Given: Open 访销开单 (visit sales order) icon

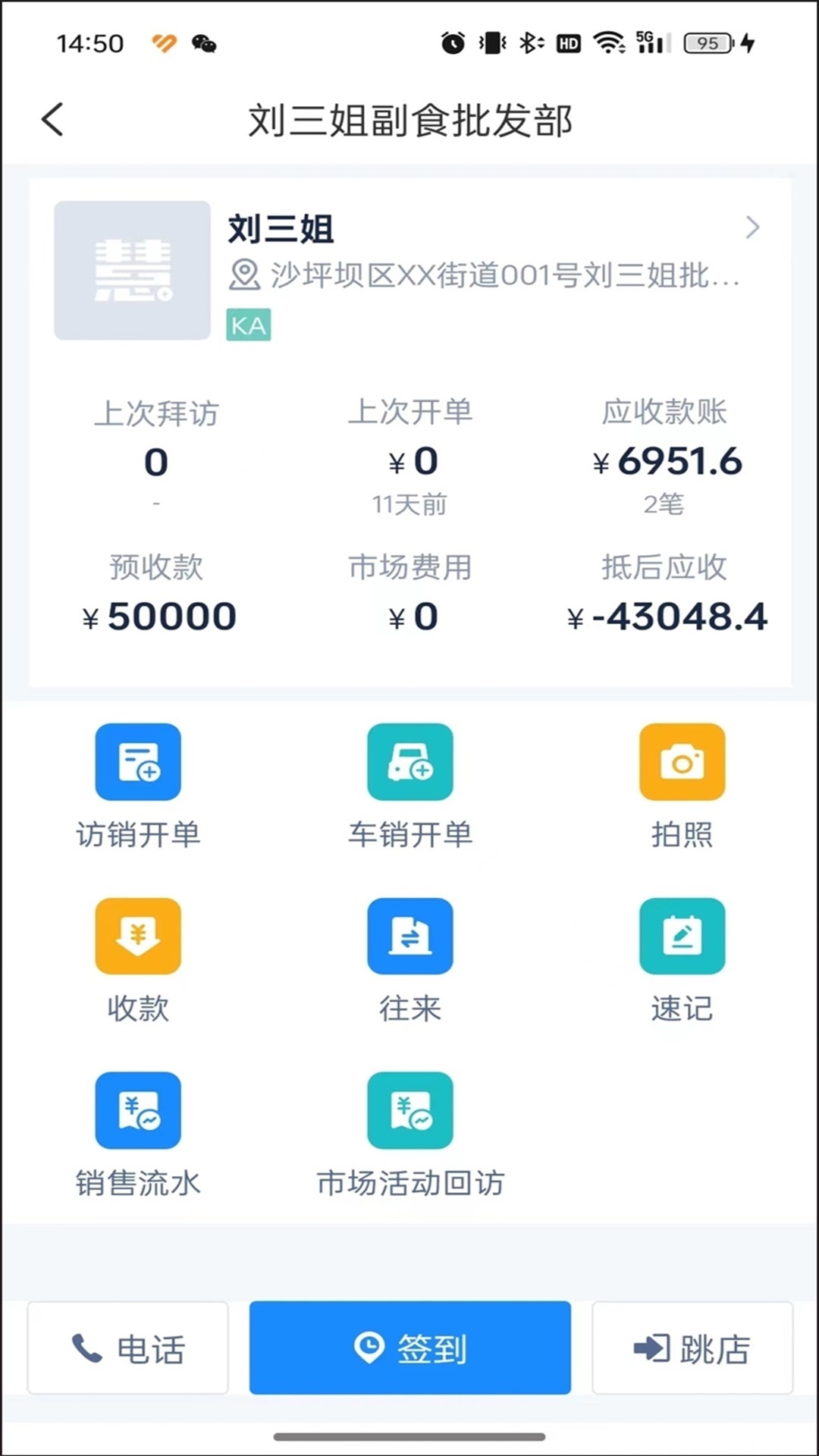Looking at the screenshot, I should (x=137, y=762).
